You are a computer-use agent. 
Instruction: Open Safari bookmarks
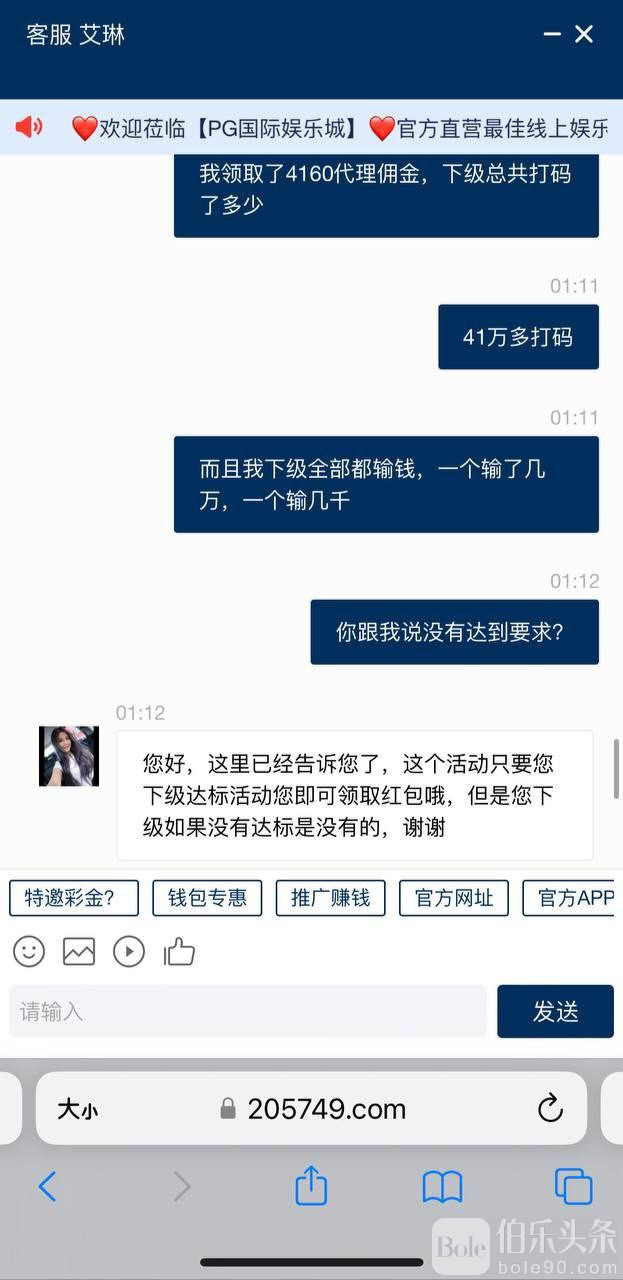tap(442, 1187)
